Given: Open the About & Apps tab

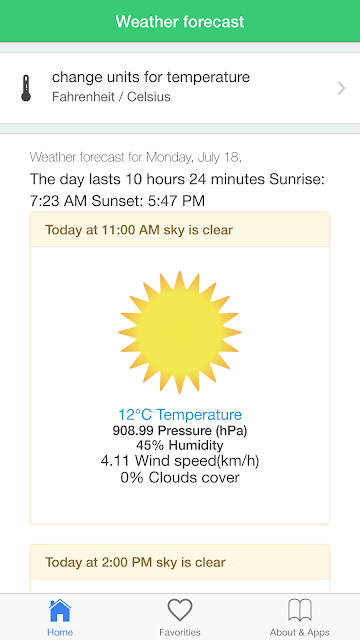Looking at the screenshot, I should coord(300,617).
